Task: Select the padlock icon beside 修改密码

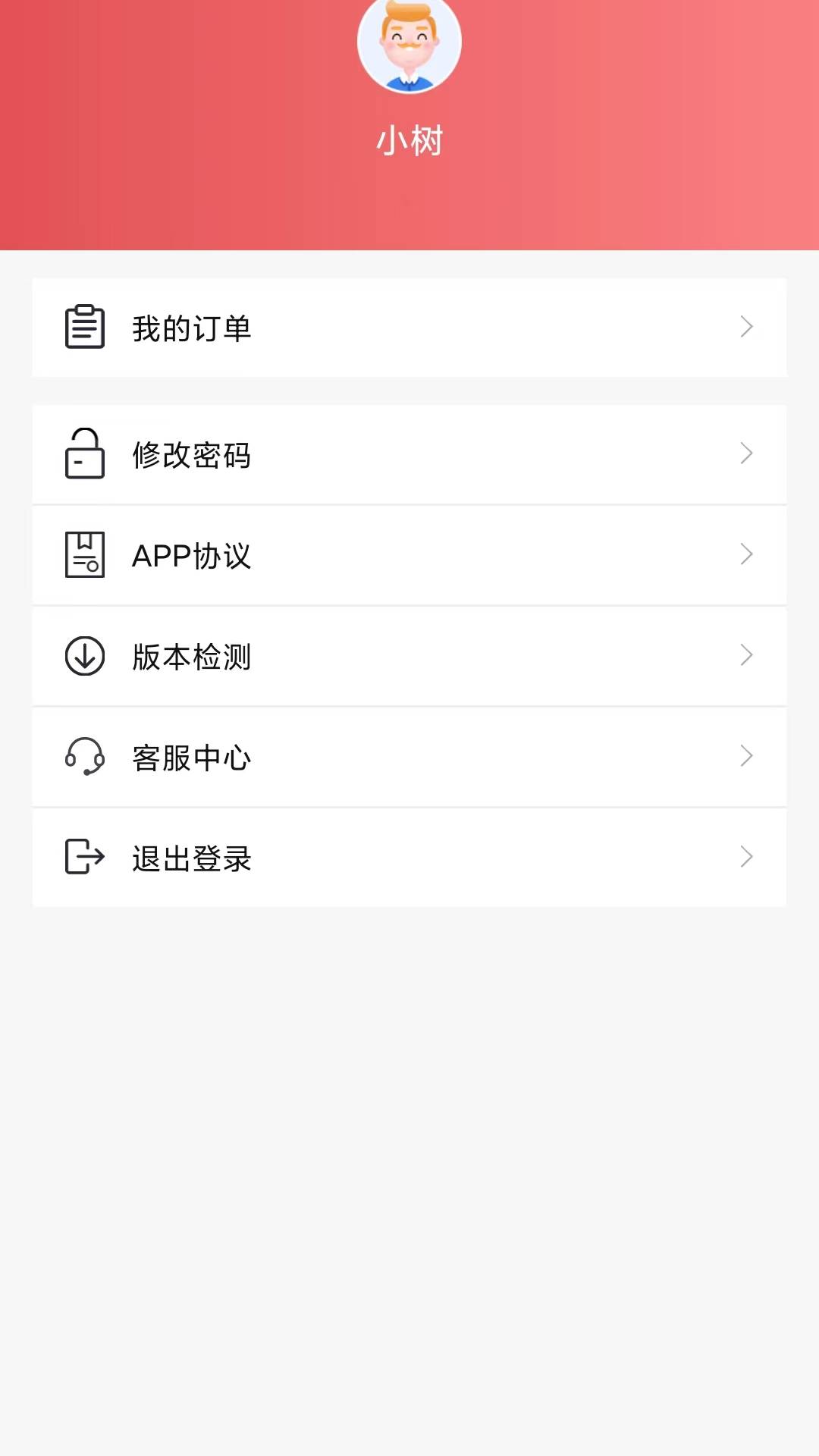Action: pos(83,455)
